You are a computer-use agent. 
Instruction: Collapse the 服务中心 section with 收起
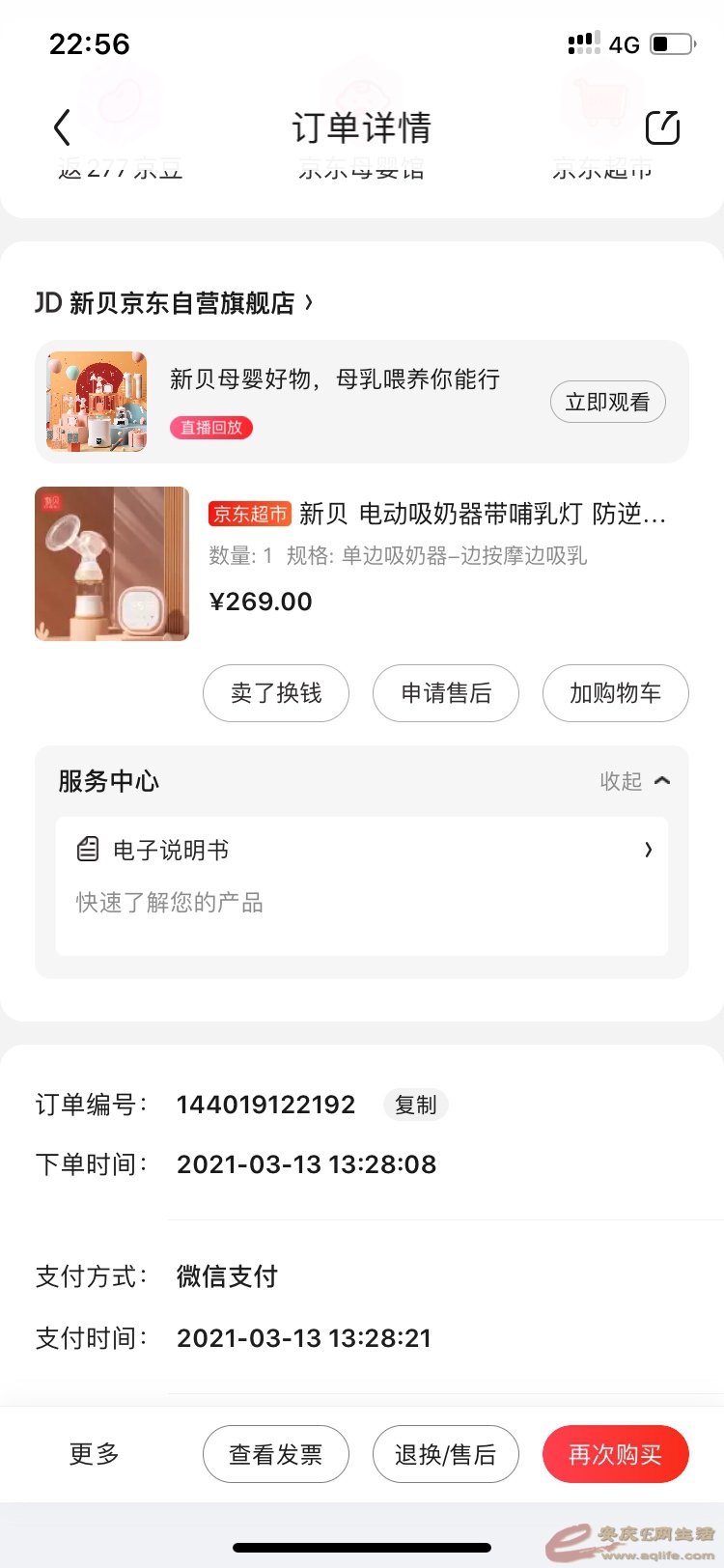tap(634, 781)
